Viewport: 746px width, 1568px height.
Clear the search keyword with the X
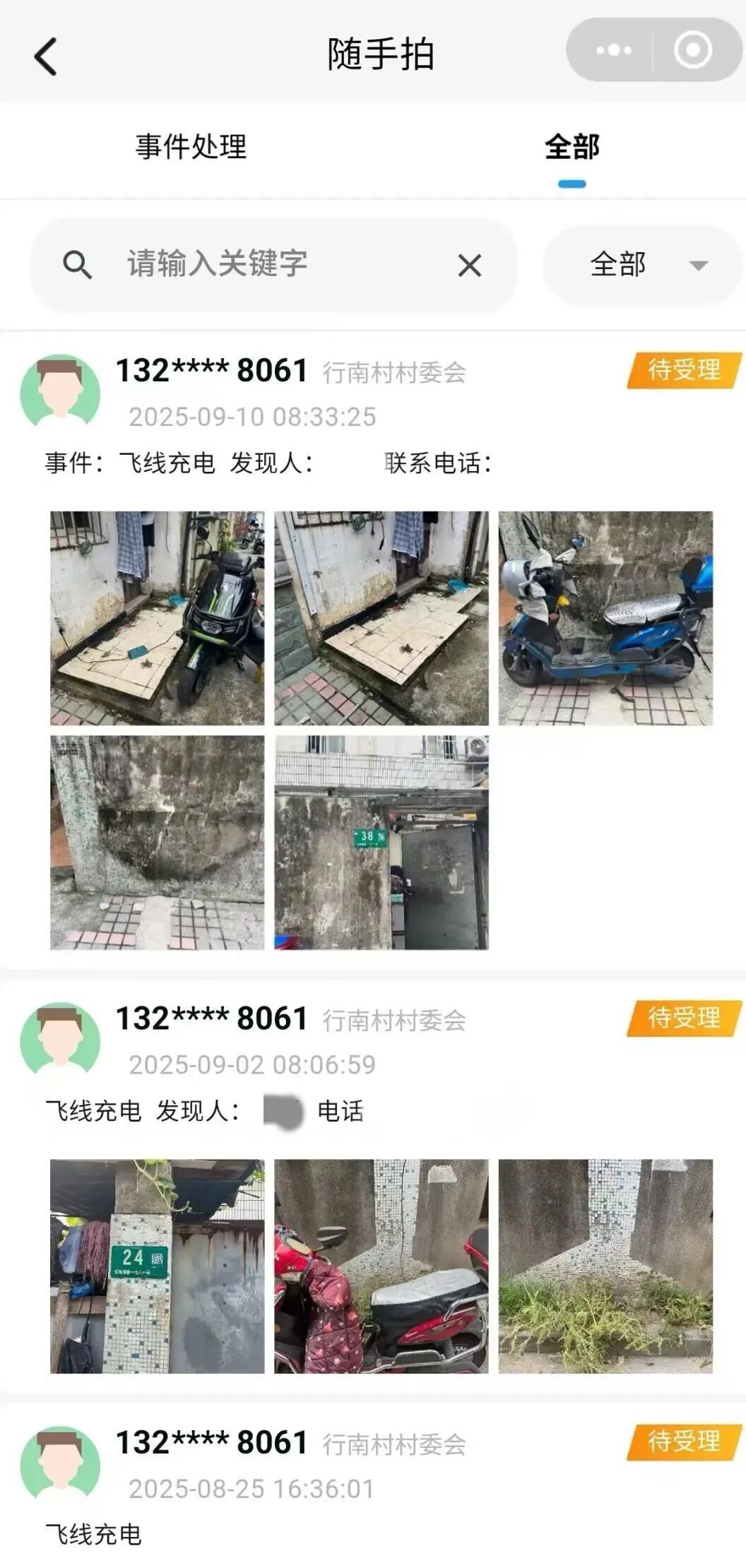coord(470,266)
